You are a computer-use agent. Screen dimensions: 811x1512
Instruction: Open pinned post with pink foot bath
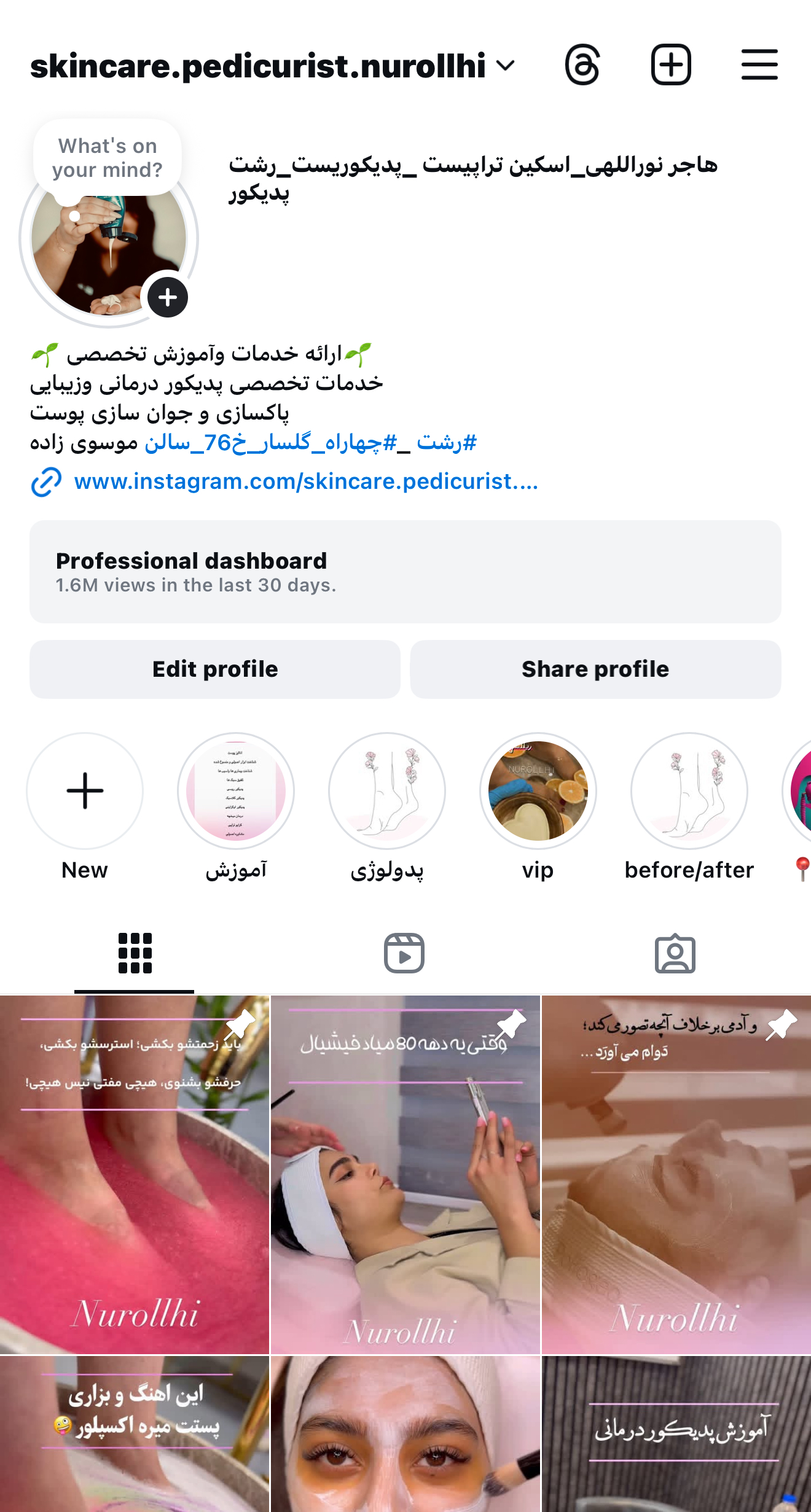click(135, 1174)
